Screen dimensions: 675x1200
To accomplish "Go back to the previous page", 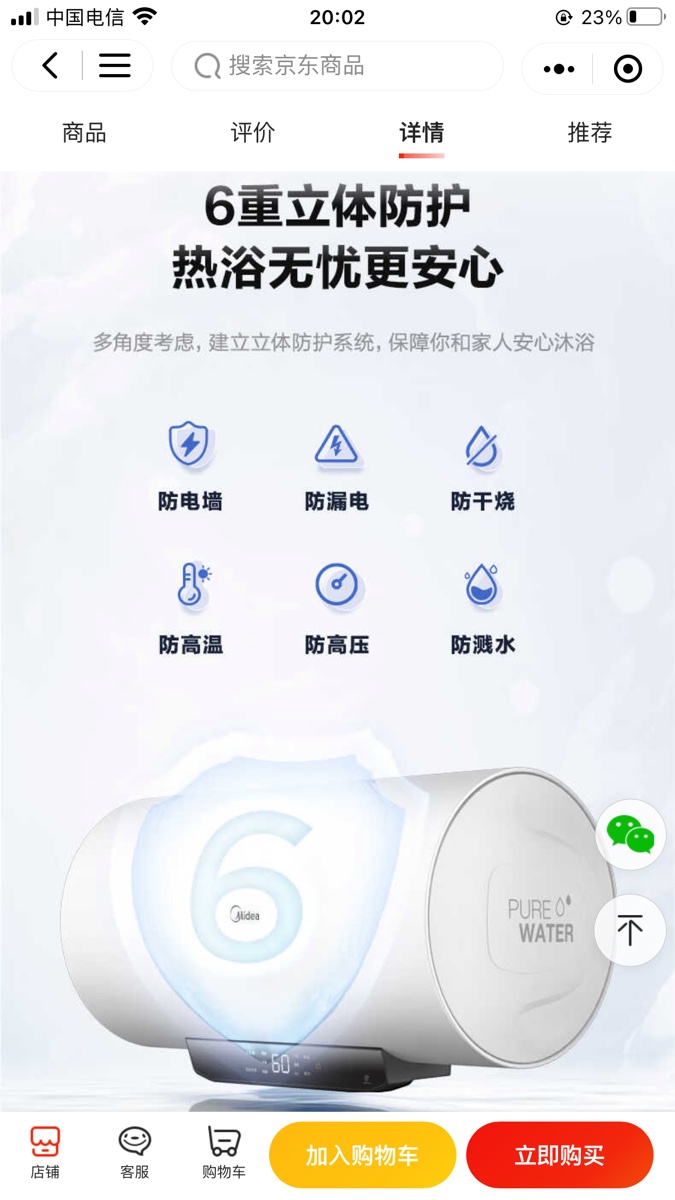I will tap(50, 66).
